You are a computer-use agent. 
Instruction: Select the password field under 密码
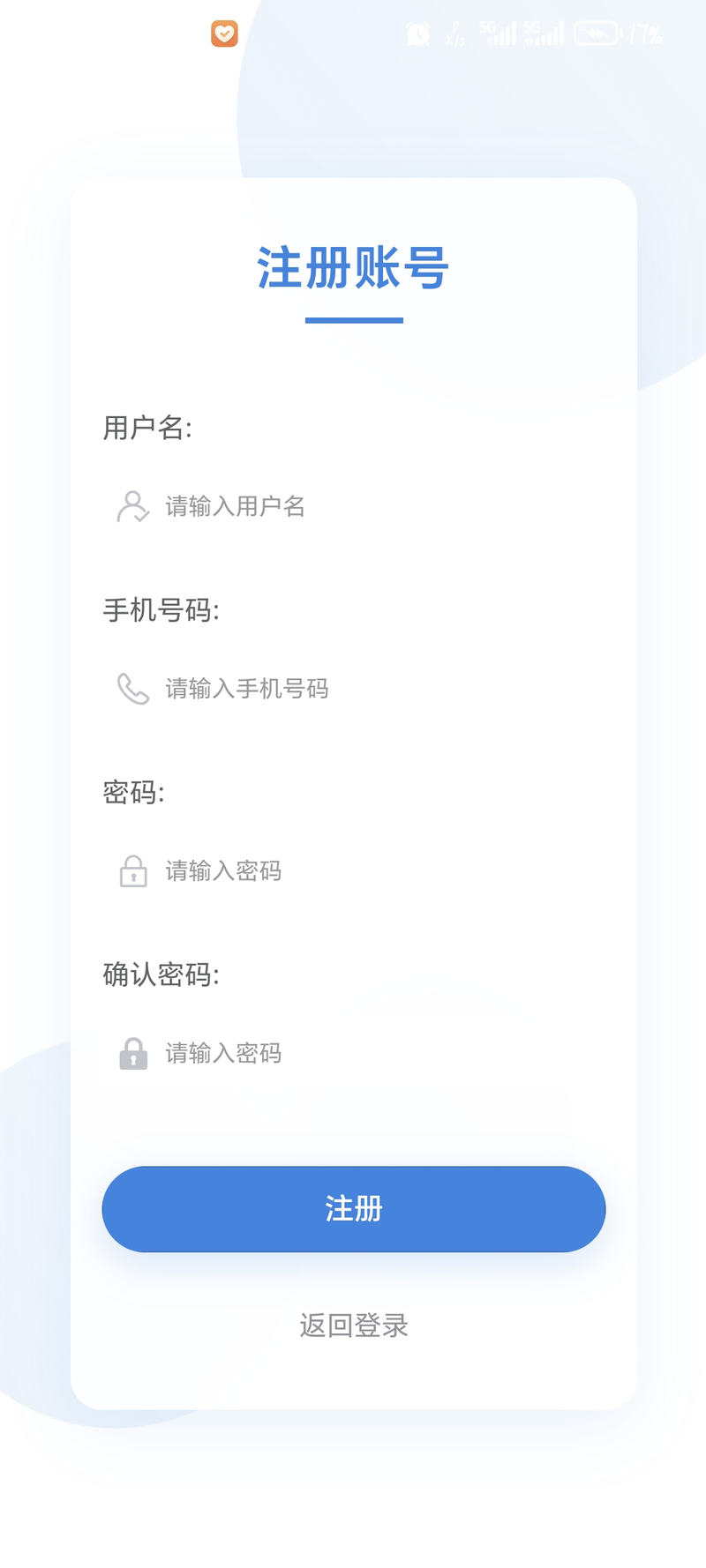coord(353,871)
